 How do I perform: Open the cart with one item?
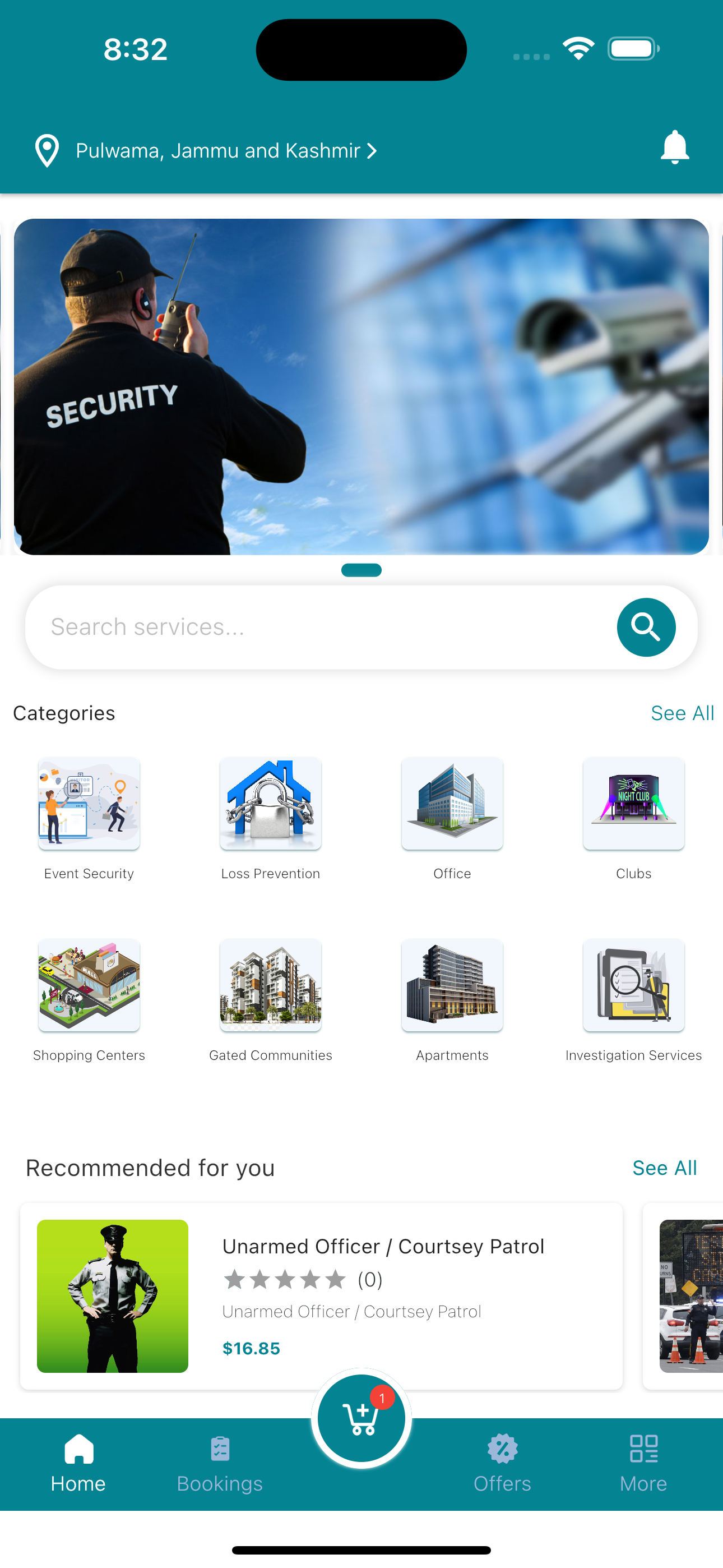(x=361, y=1418)
